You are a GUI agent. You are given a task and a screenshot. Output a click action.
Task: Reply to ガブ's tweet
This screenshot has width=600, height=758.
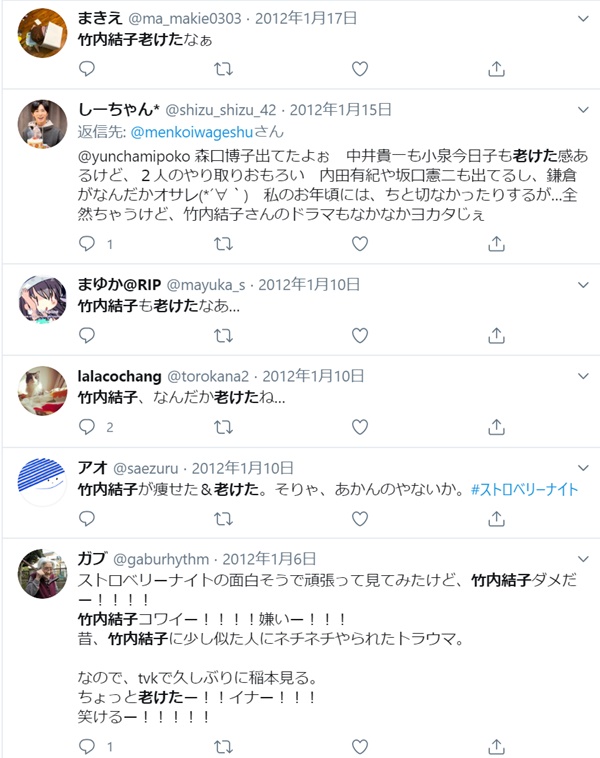87,746
